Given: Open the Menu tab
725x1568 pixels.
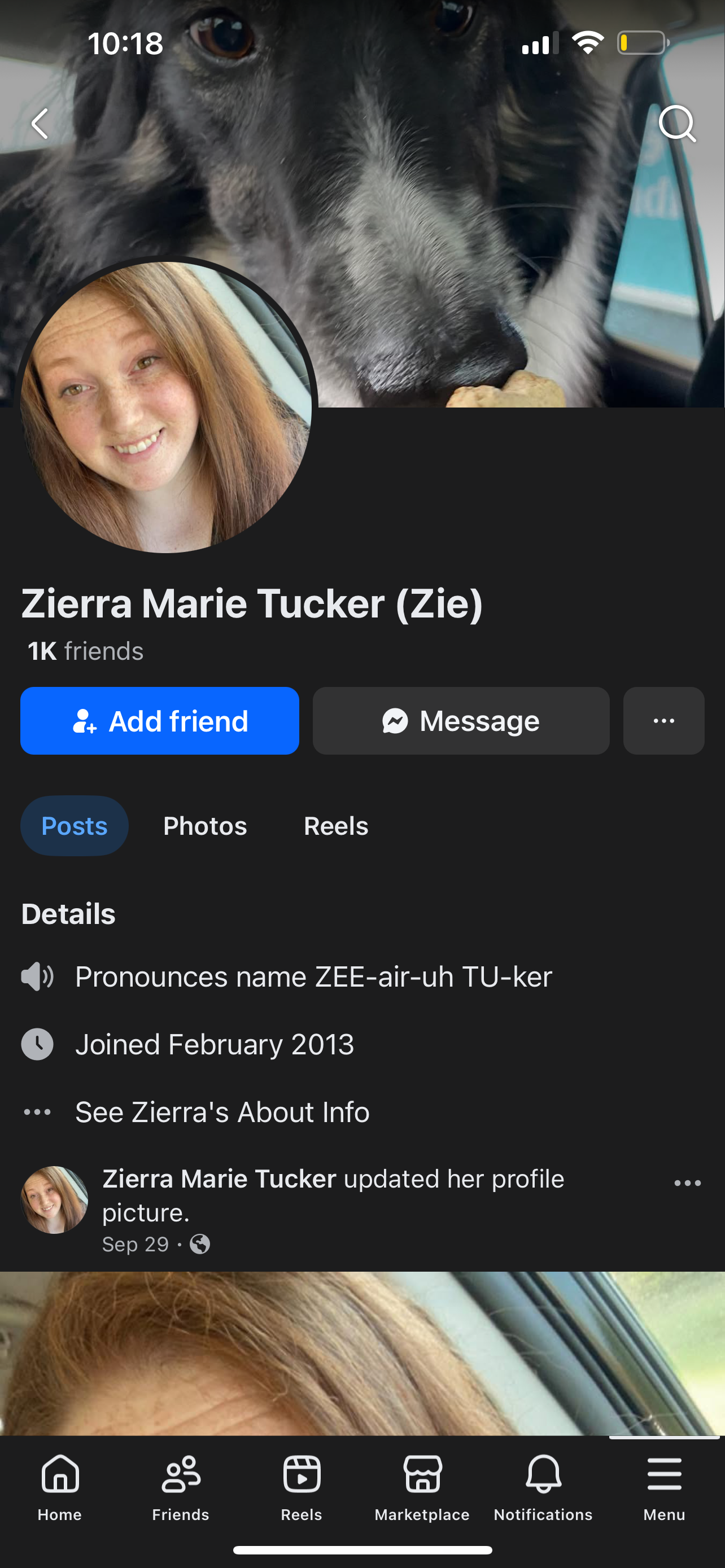Looking at the screenshot, I should pos(664,1486).
